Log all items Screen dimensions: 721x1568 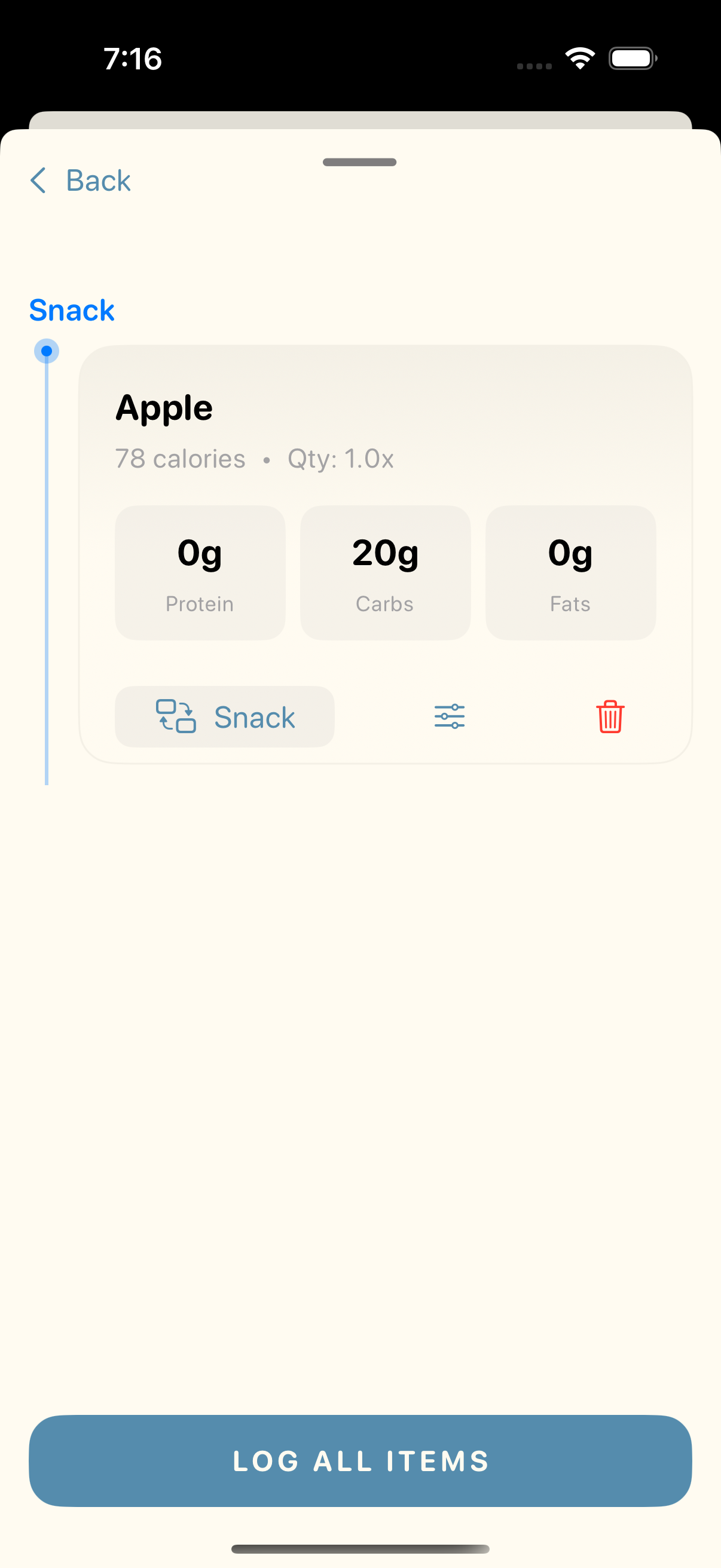coord(360,1460)
